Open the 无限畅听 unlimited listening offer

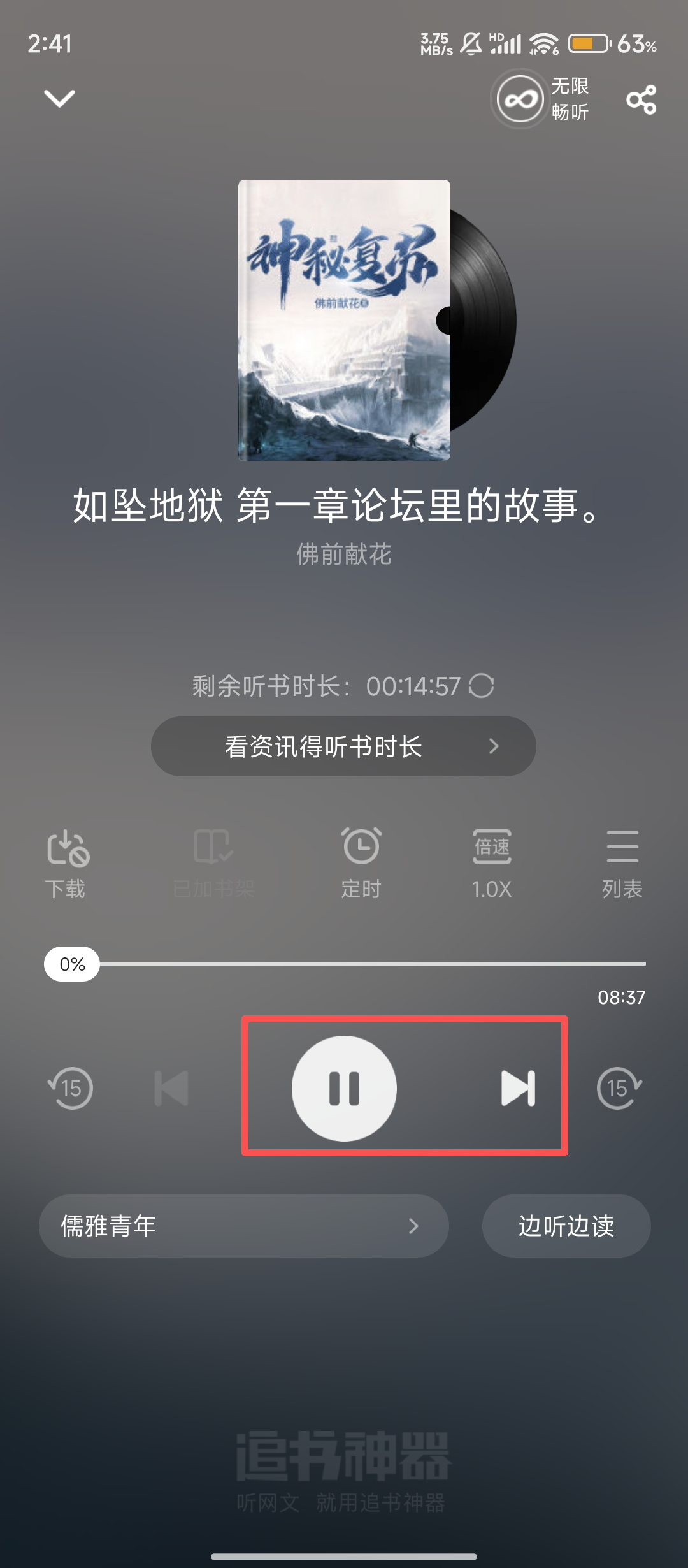click(x=541, y=99)
